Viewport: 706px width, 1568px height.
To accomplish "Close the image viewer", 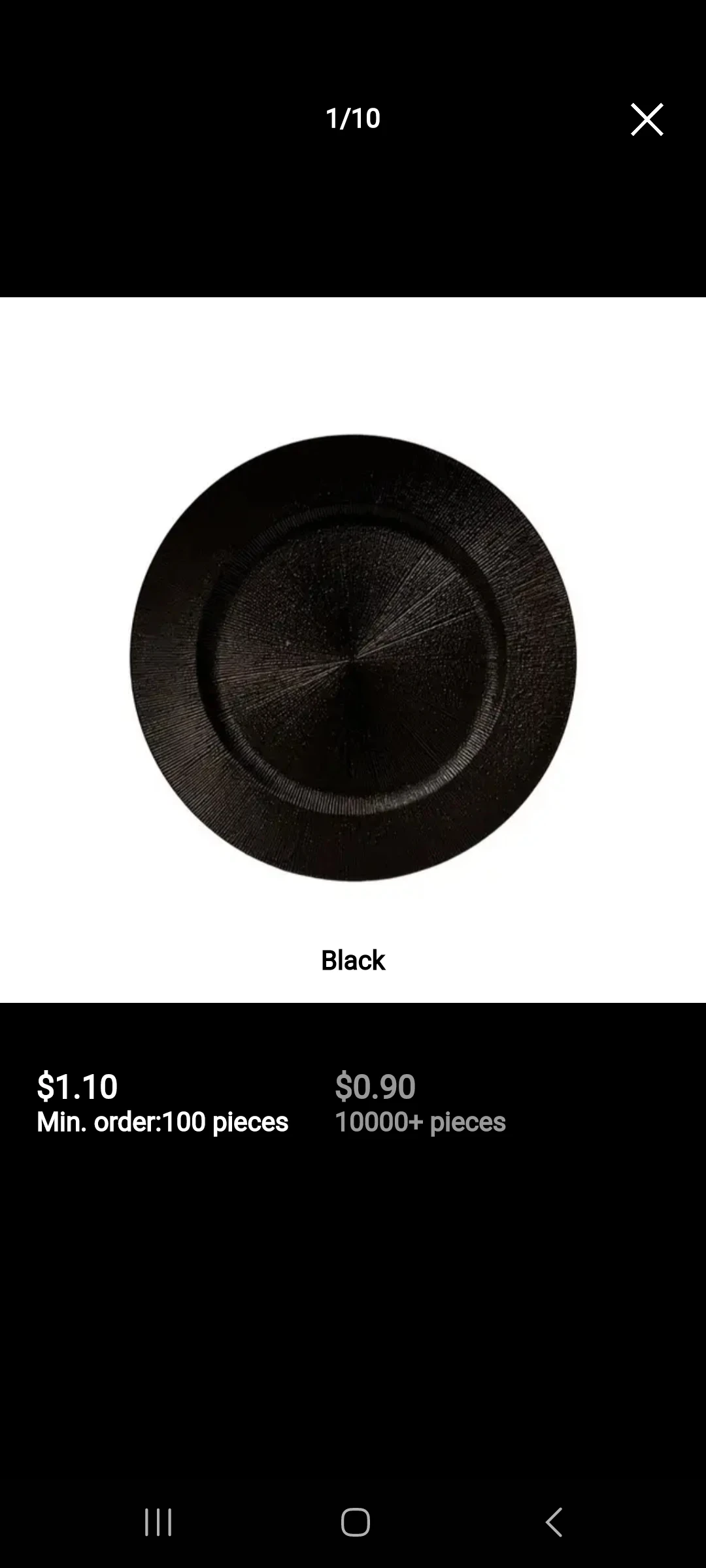I will (647, 120).
